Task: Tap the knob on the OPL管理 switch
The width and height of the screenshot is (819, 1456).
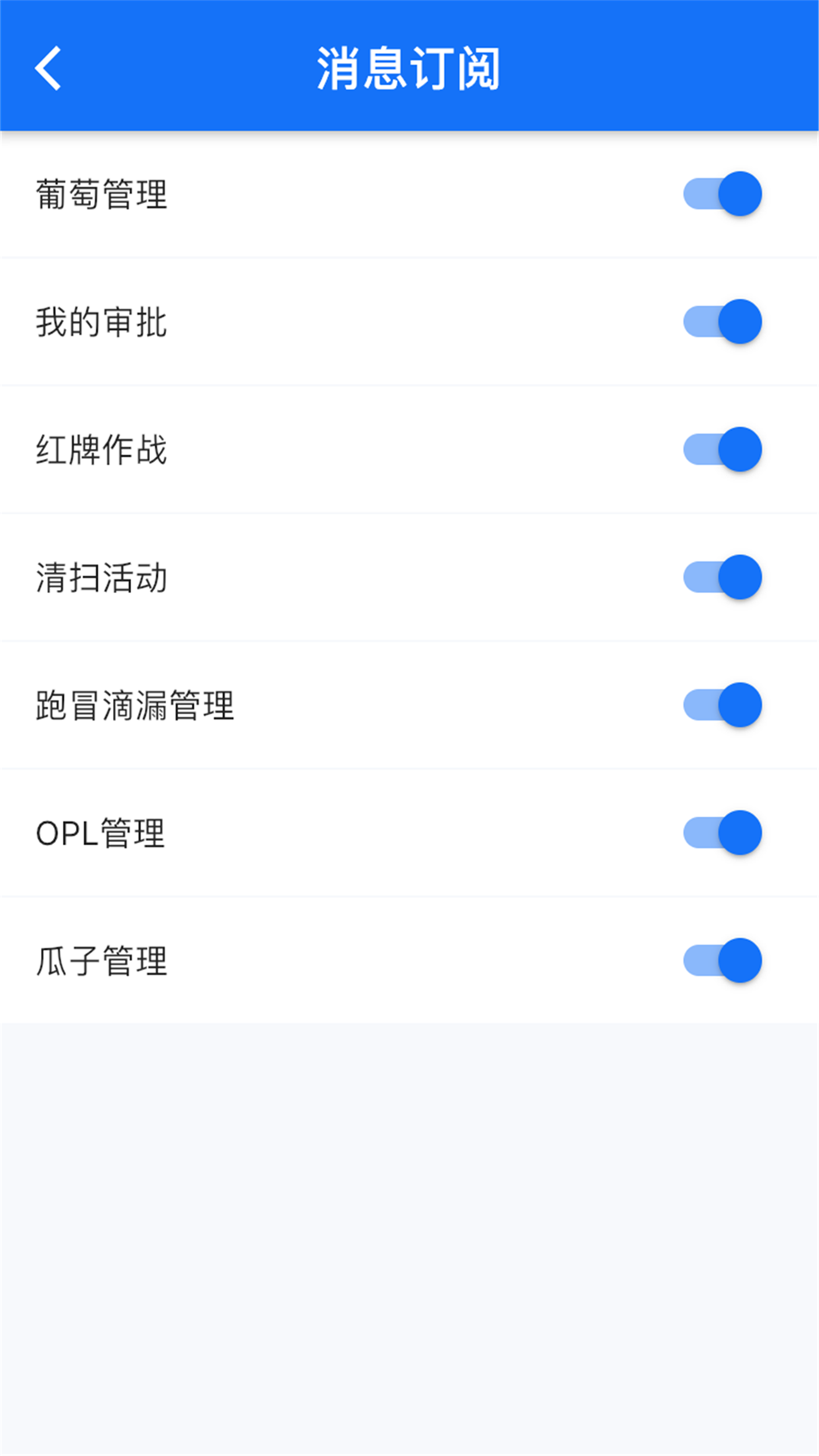Action: tap(739, 833)
